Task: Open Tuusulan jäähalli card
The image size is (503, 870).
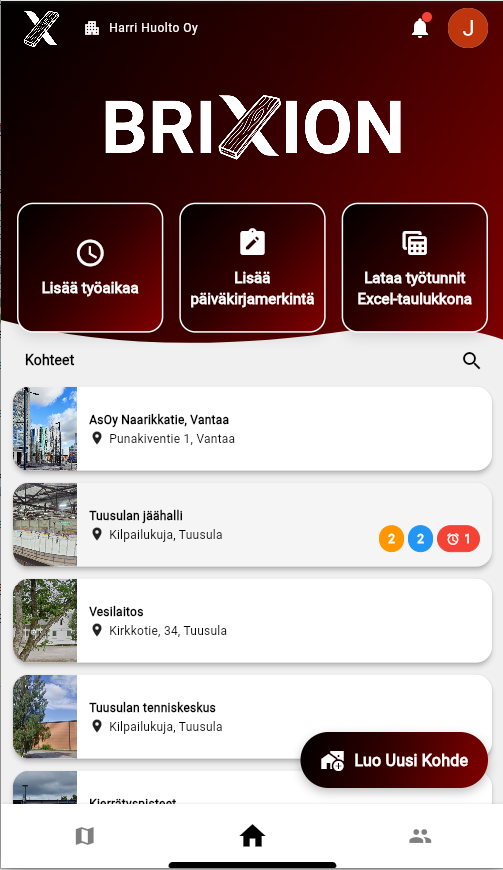Action: (x=252, y=525)
